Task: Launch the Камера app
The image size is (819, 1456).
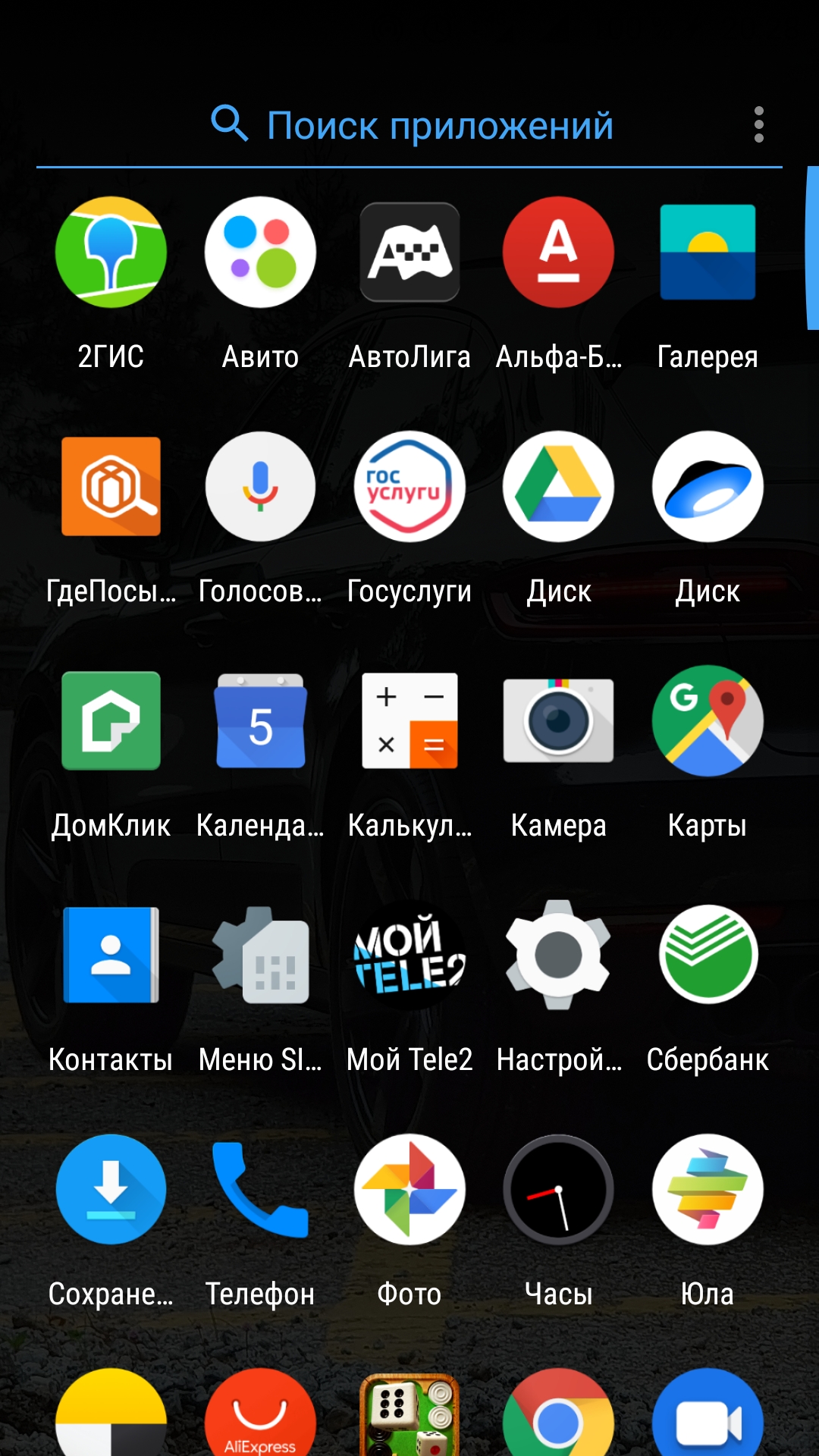Action: (x=559, y=721)
